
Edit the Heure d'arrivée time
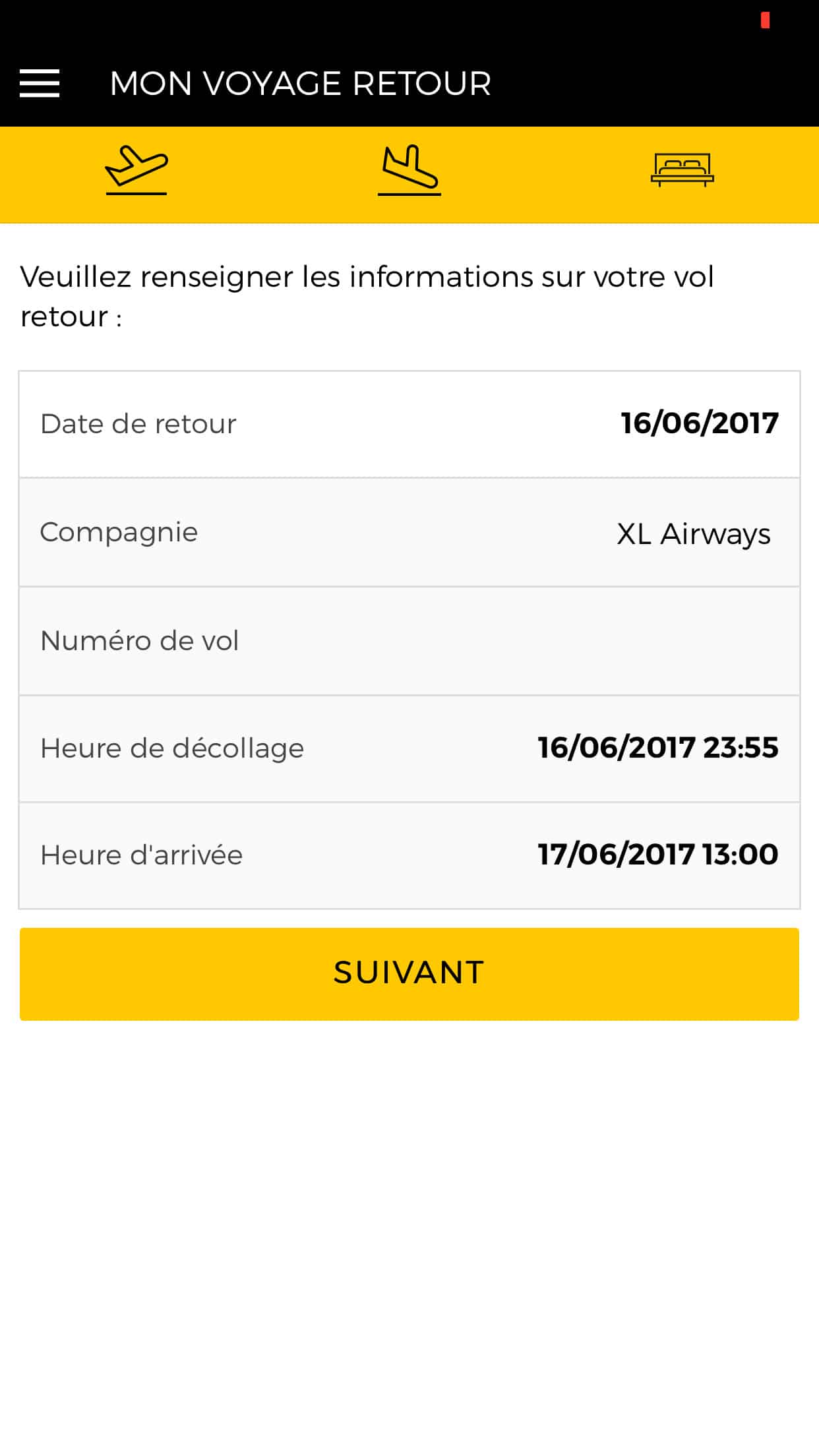pyautogui.click(x=409, y=855)
